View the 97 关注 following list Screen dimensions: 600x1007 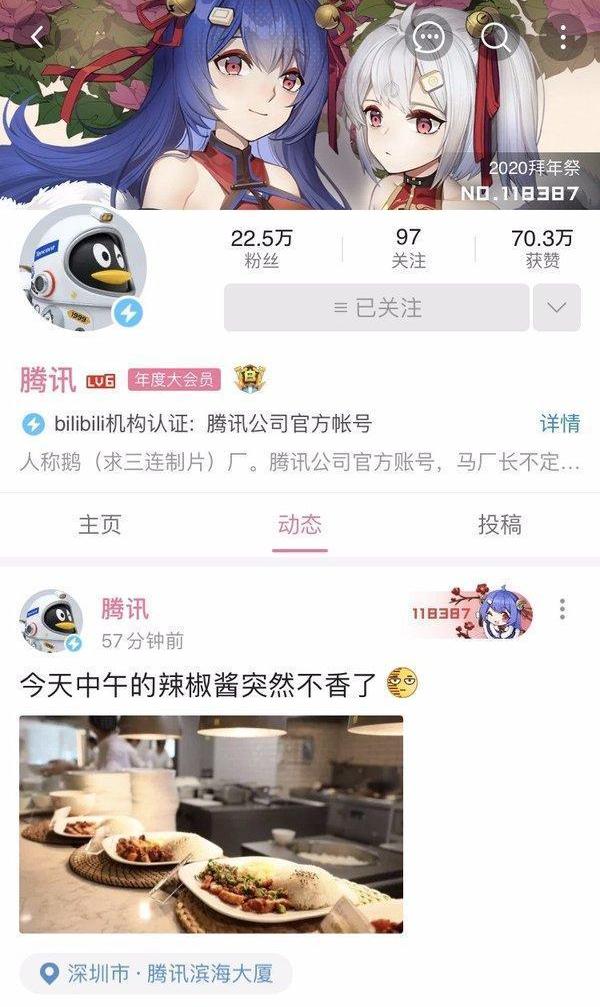point(408,248)
